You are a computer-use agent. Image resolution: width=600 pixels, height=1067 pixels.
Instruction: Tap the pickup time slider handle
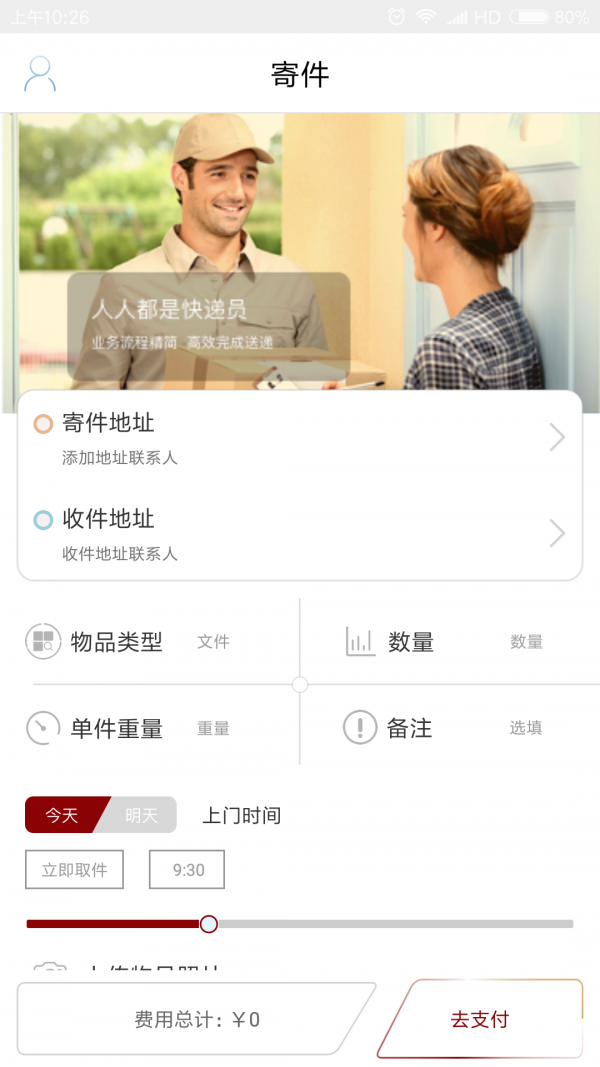208,924
